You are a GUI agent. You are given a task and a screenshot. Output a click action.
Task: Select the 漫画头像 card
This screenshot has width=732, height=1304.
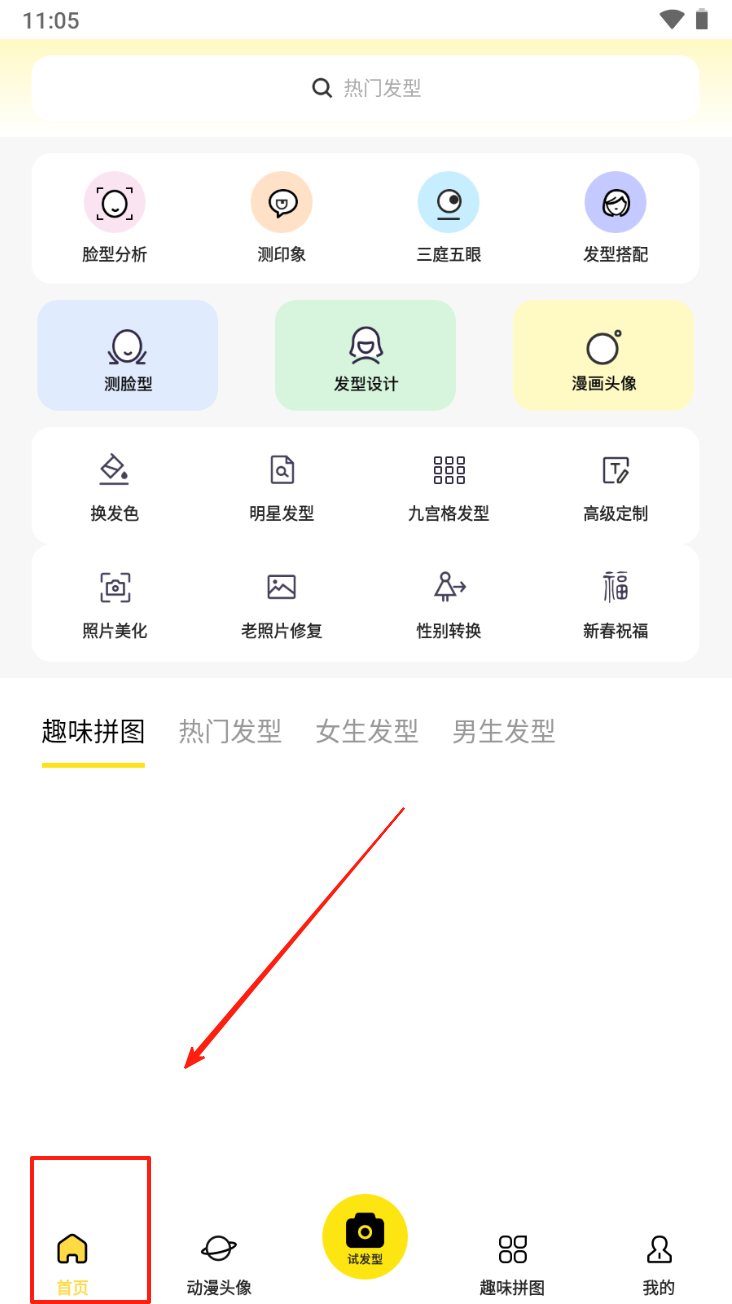tap(604, 356)
